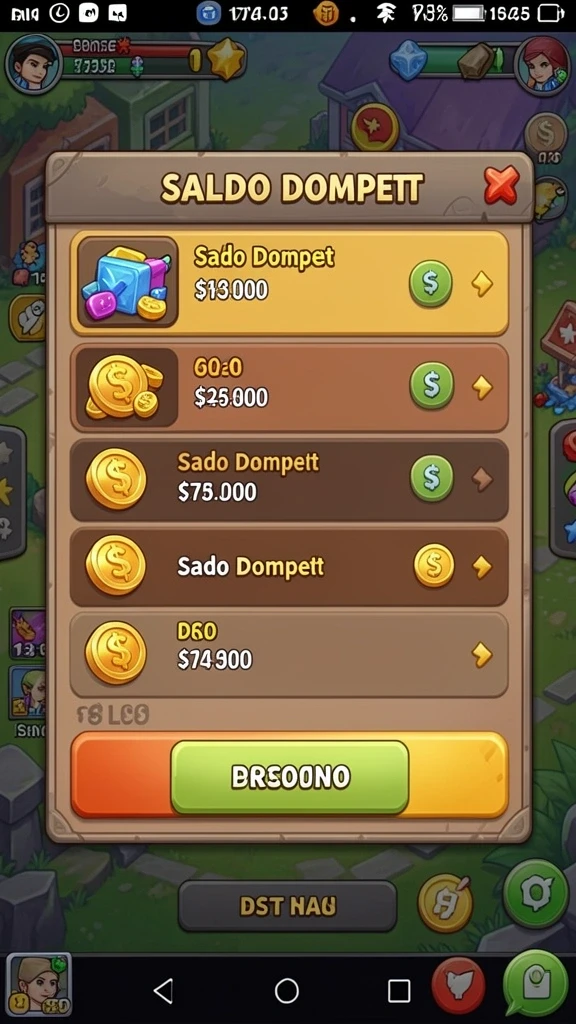
Task: Pick the $74.900 coin pack
Action: (x=289, y=654)
